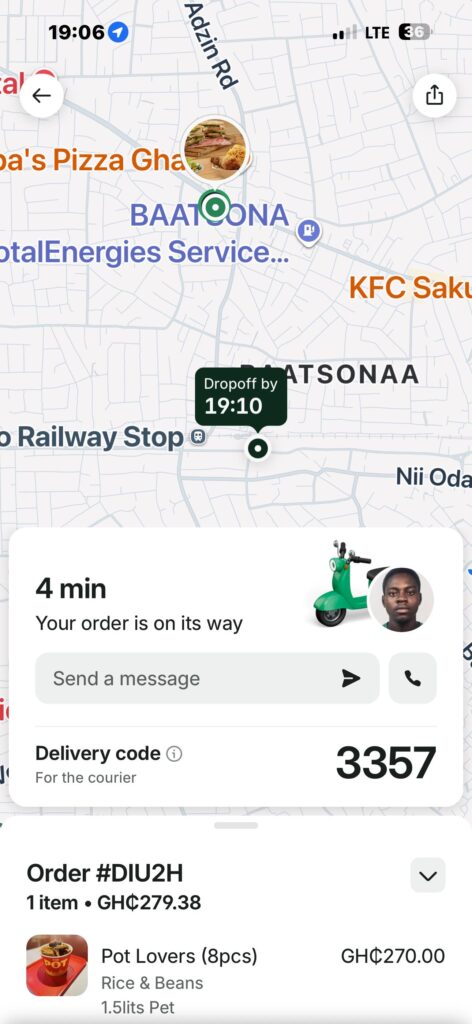Open the delivery code info icon
Screen dimensions: 472x1024
[x=174, y=754]
